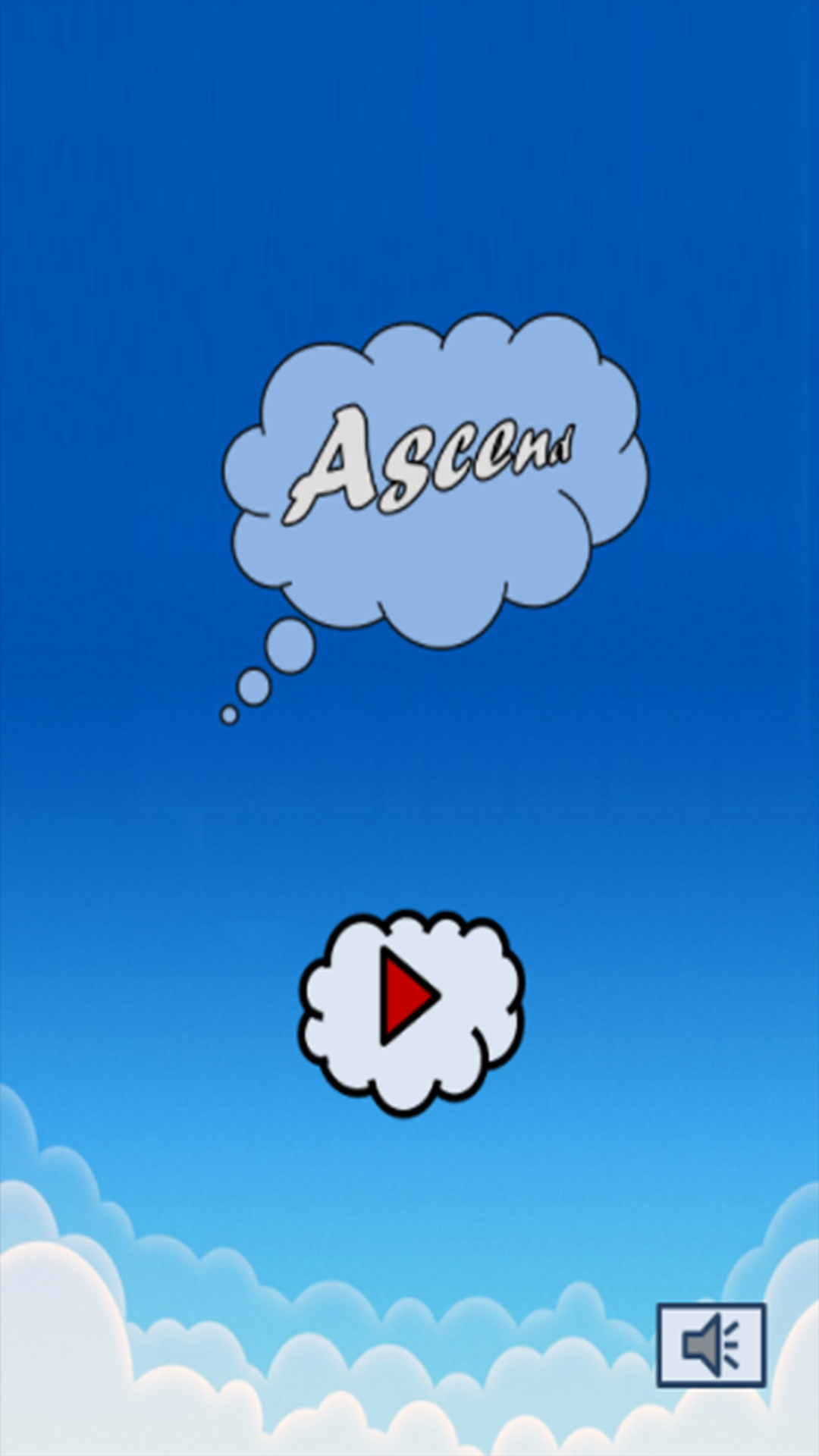Click the medium thought bubble dot
Viewport: 819px width, 1456px height.
[x=253, y=685]
